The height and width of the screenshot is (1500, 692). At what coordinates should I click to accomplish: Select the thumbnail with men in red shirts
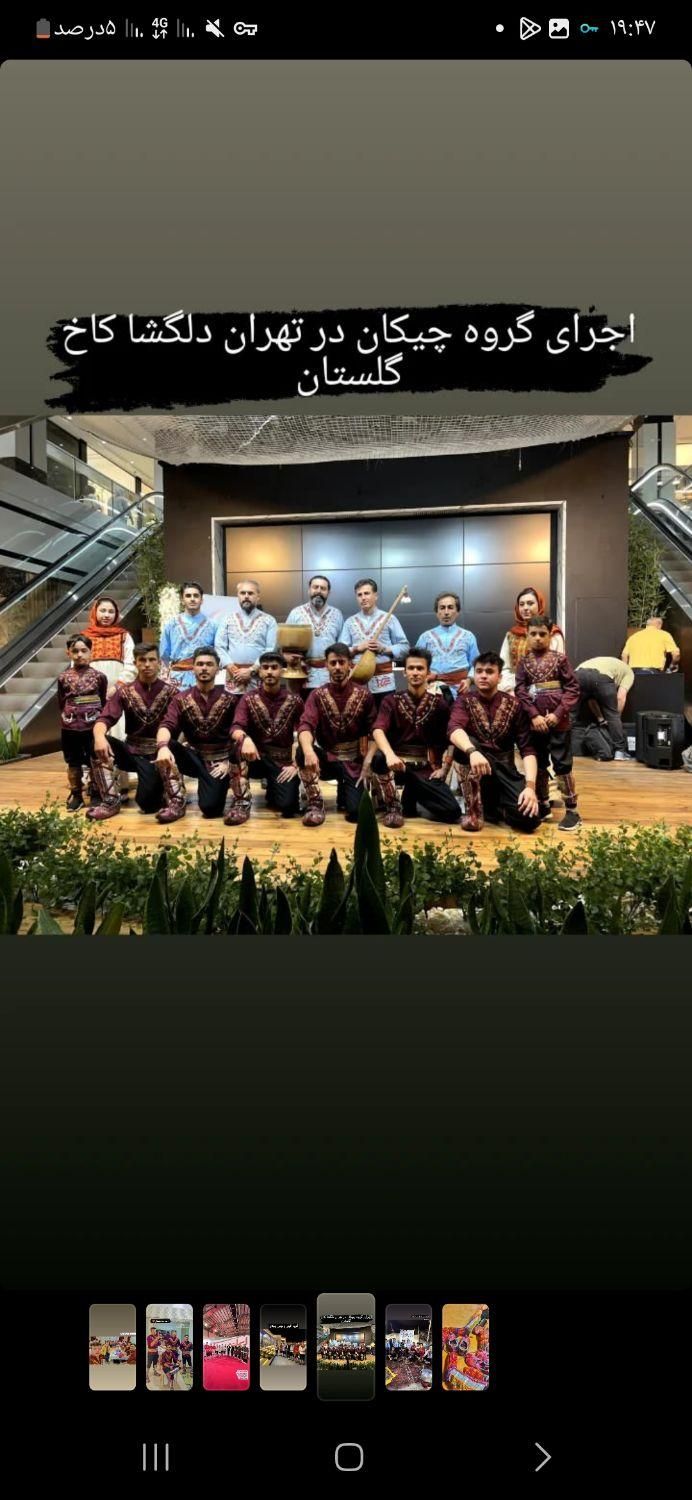pos(169,1347)
